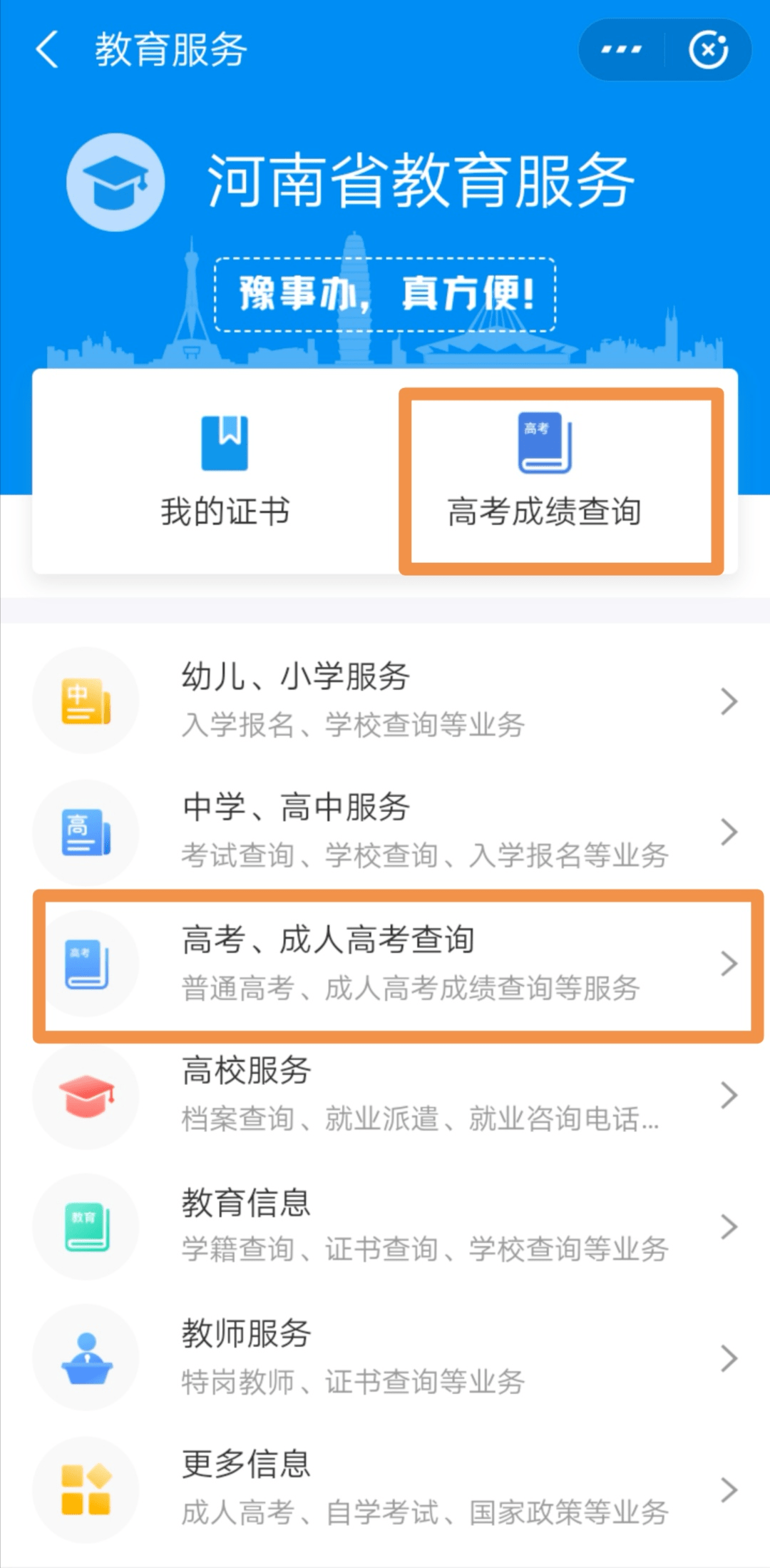Close the mini program window
This screenshot has height=1568, width=770.
pos(708,49)
